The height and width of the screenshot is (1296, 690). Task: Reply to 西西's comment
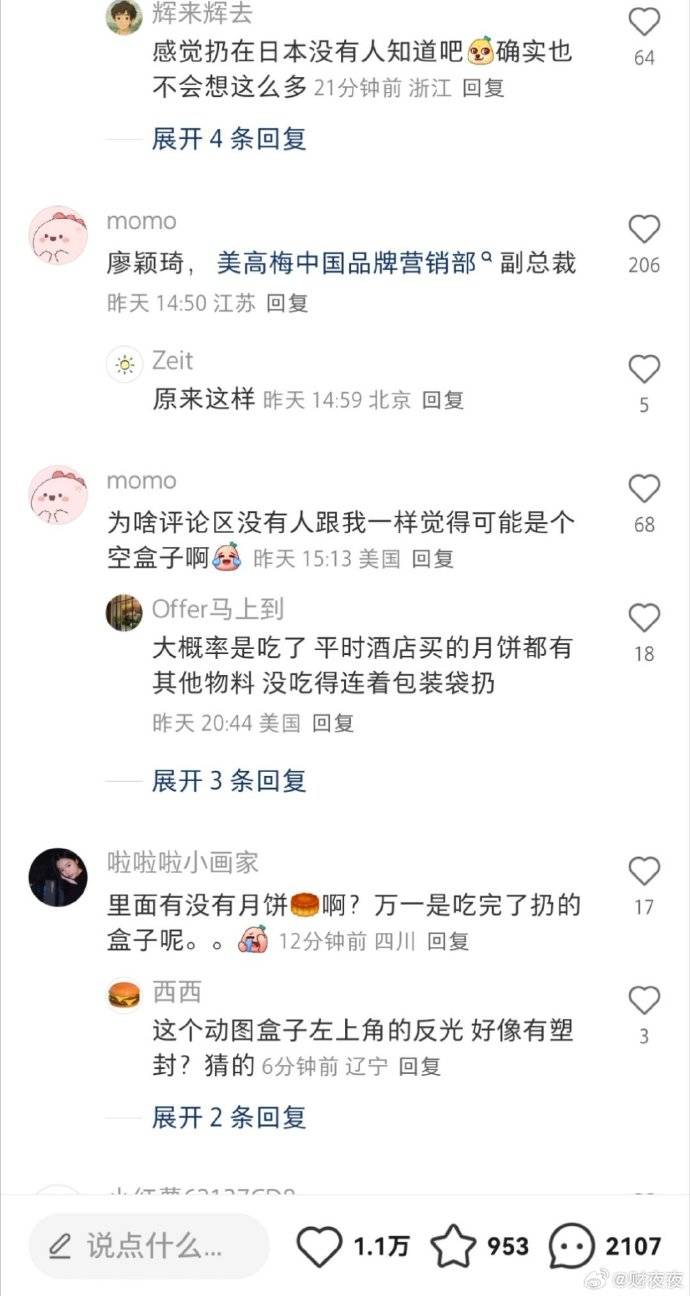tap(419, 1067)
